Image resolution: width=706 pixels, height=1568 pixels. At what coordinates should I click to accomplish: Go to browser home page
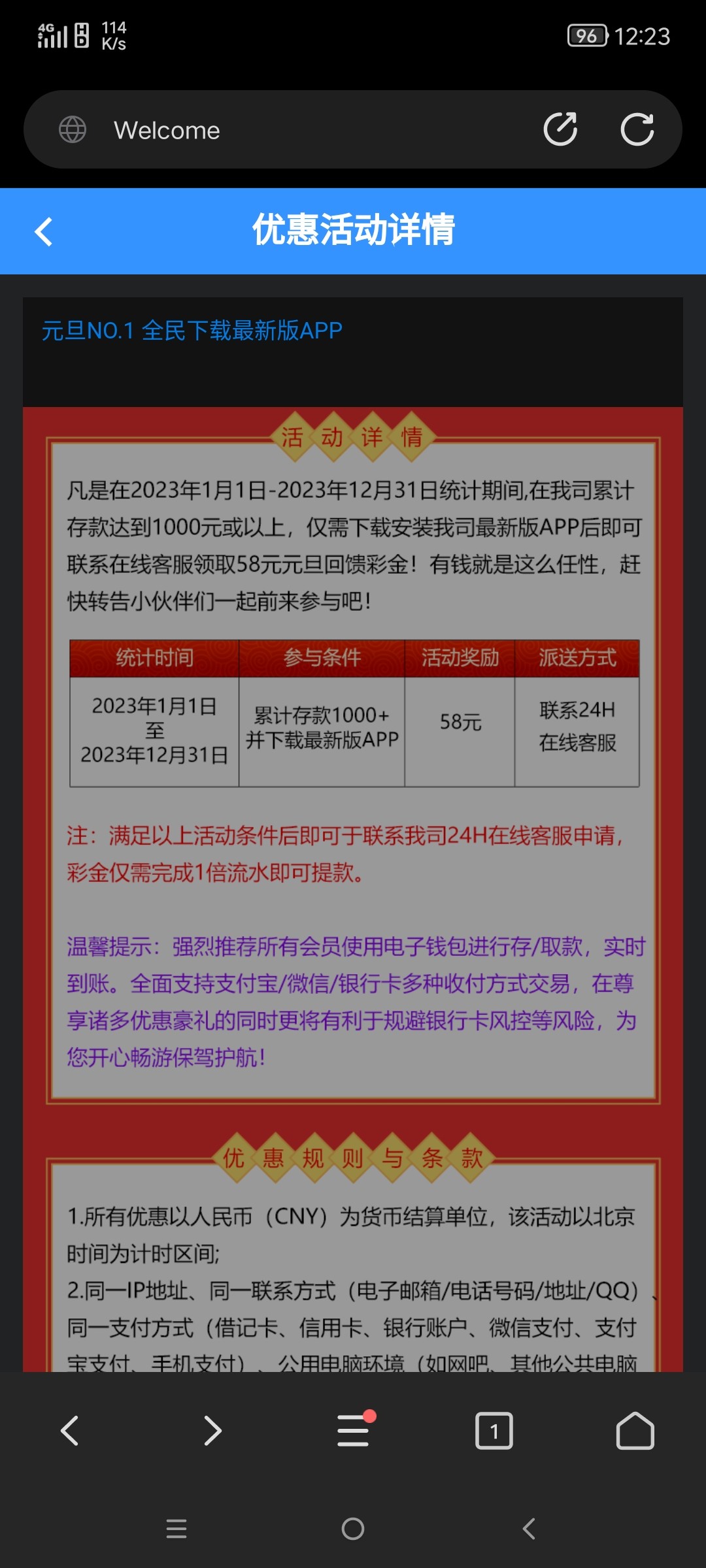coord(635,1431)
